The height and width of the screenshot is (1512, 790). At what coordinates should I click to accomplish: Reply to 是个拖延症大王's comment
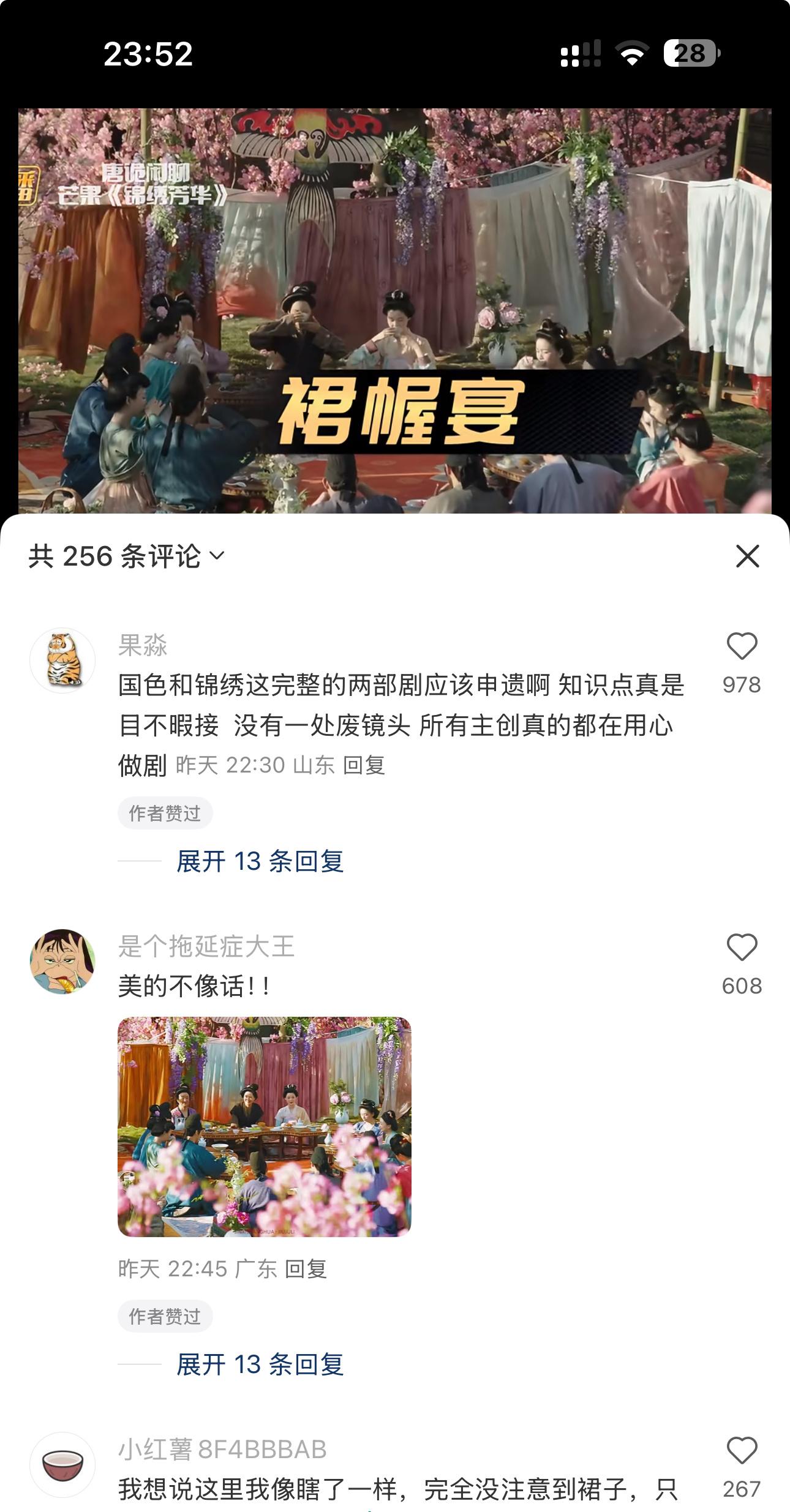306,1269
